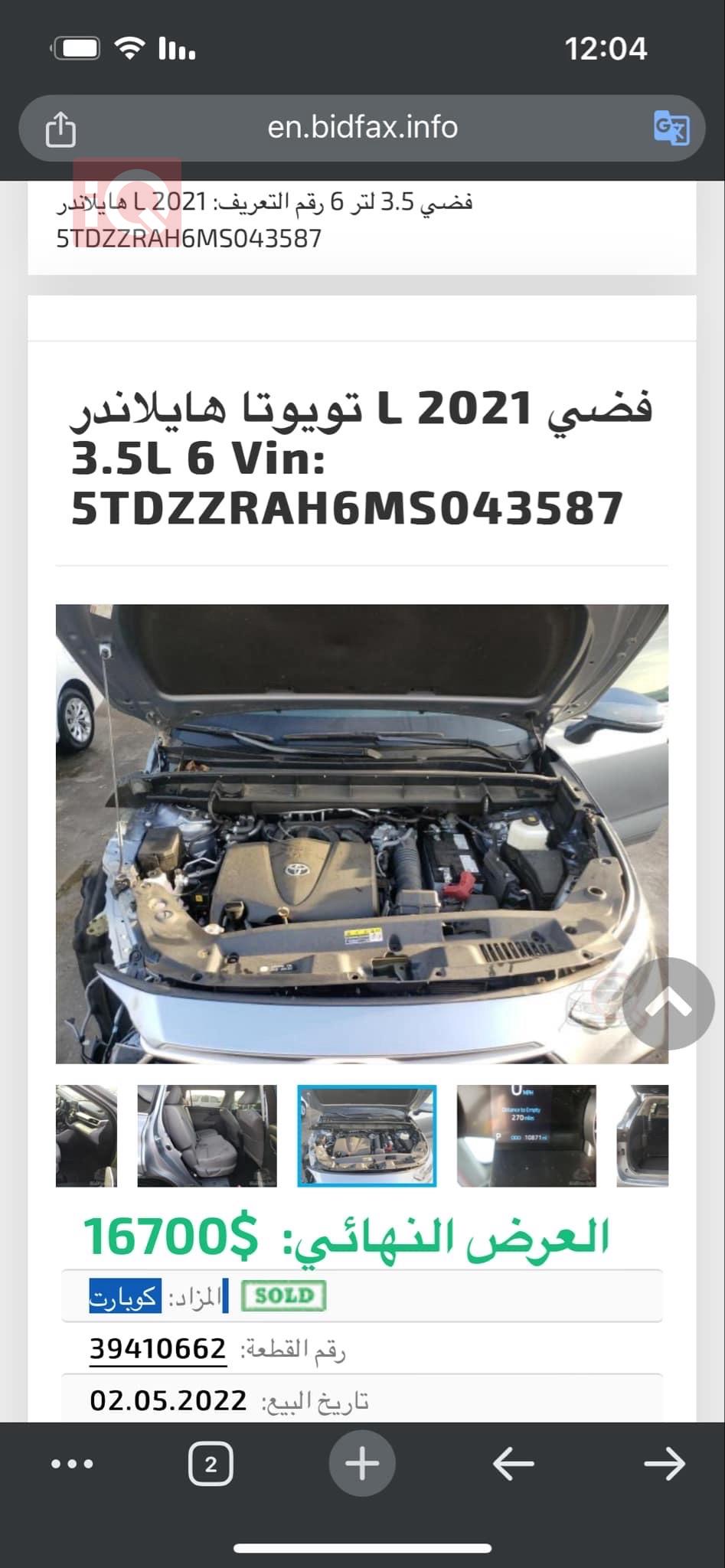Open the main engine bay photo
This screenshot has height=1568, width=725.
click(x=337, y=833)
